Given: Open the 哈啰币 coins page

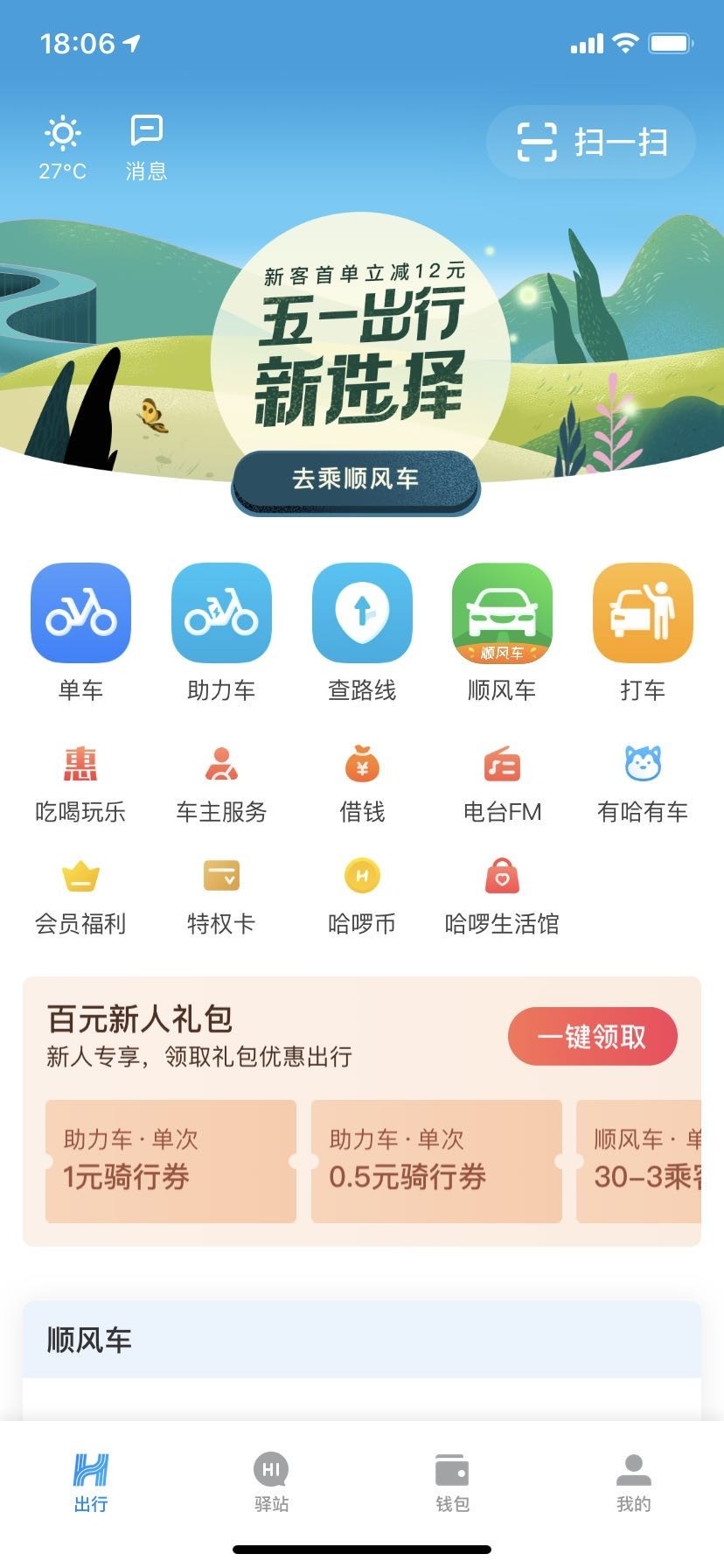Looking at the screenshot, I should pyautogui.click(x=362, y=894).
